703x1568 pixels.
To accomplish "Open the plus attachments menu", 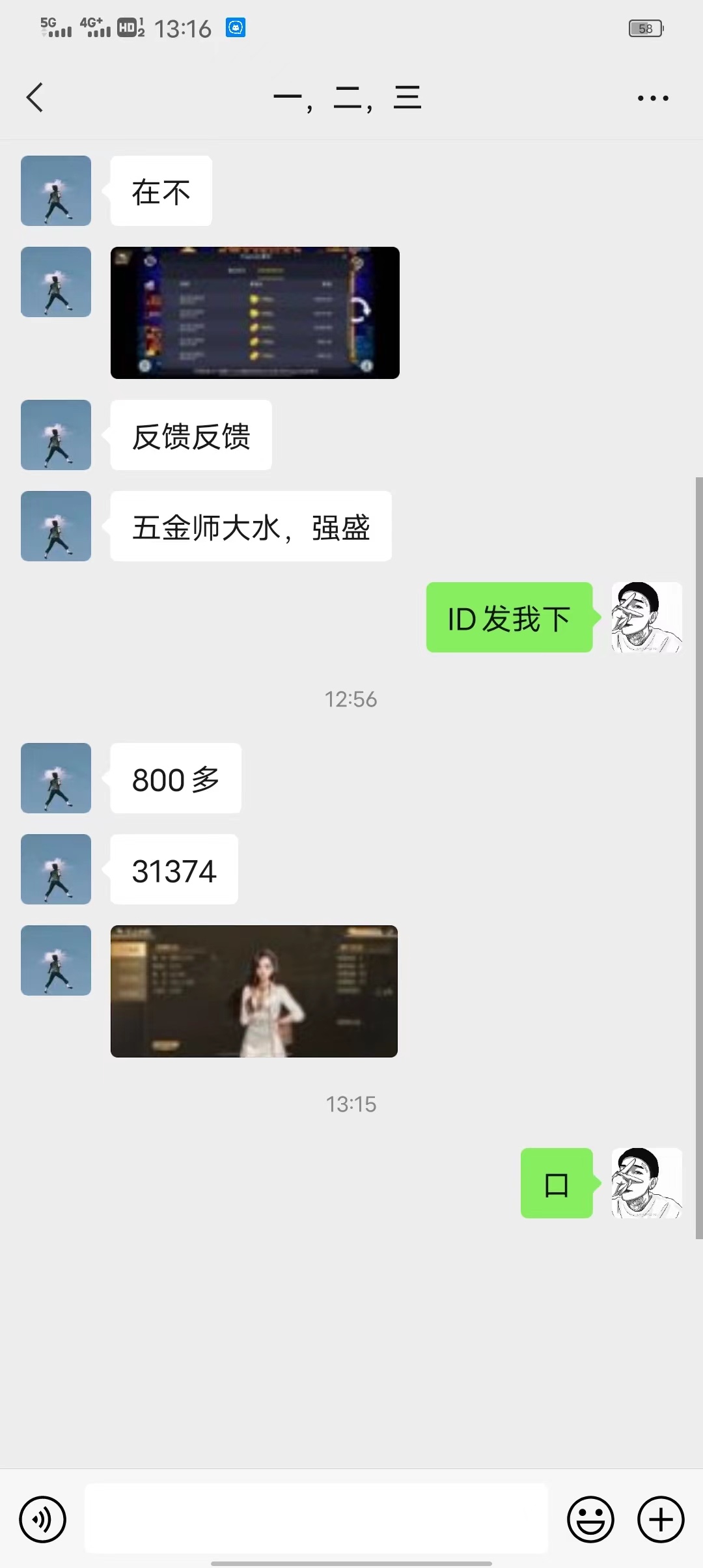I will (660, 1519).
